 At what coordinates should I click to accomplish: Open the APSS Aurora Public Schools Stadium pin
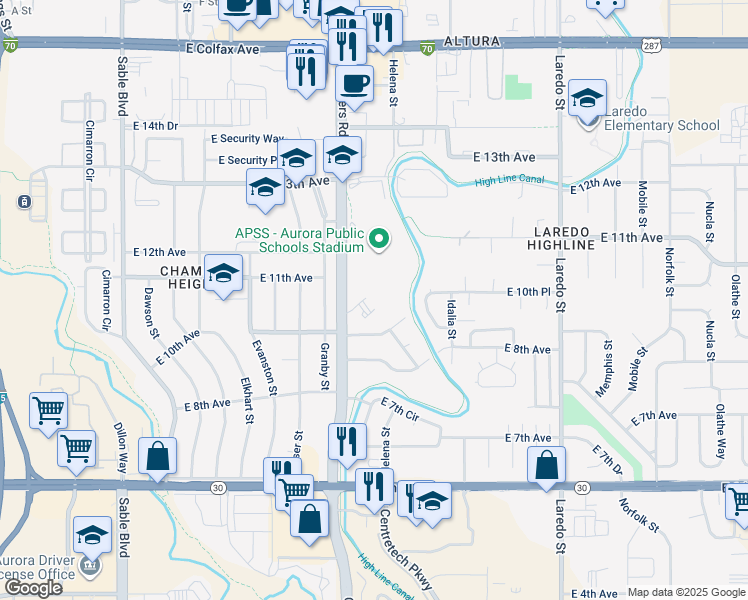coord(379,239)
